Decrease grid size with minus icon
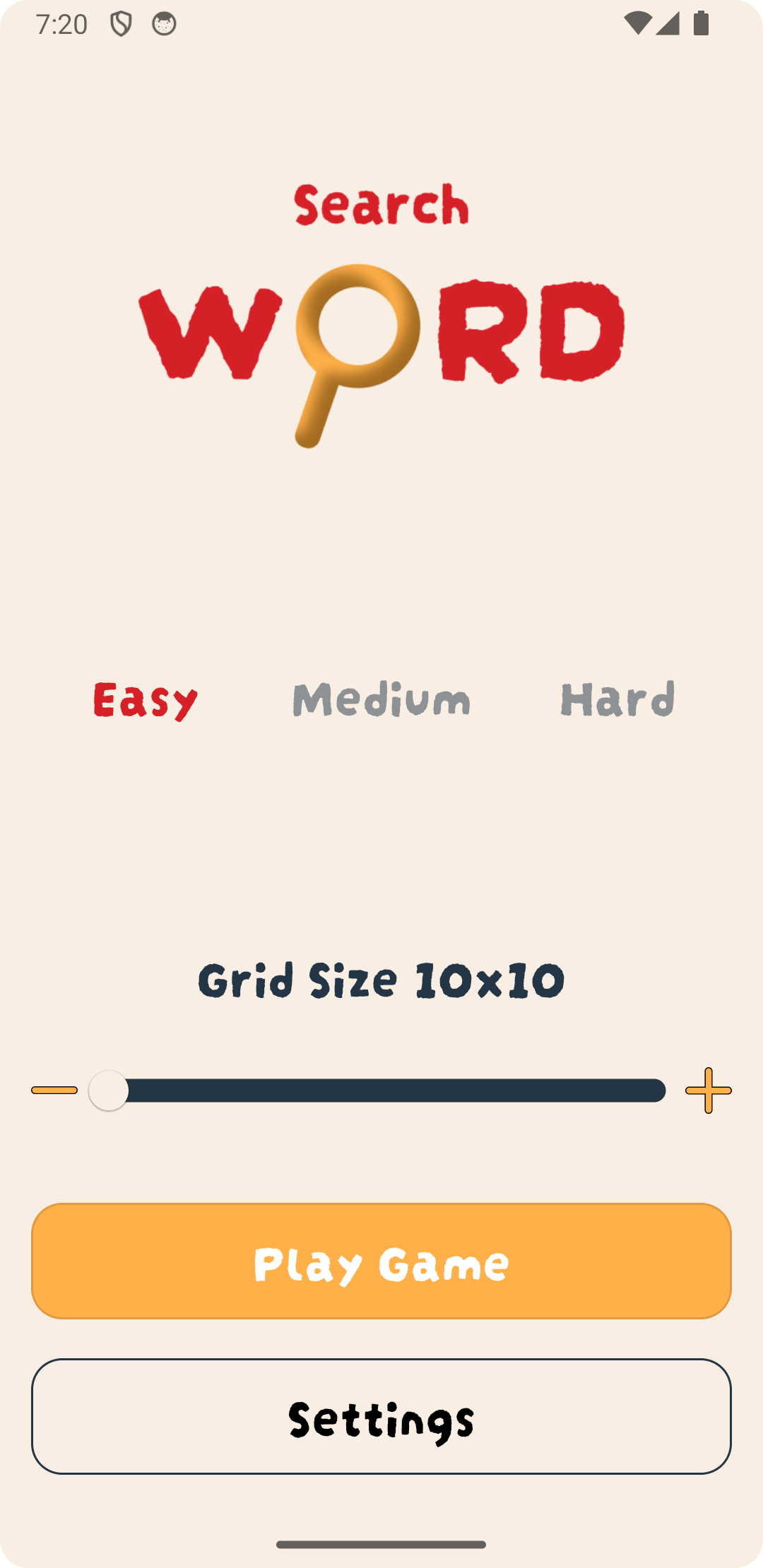This screenshot has width=763, height=1568. 54,1091
